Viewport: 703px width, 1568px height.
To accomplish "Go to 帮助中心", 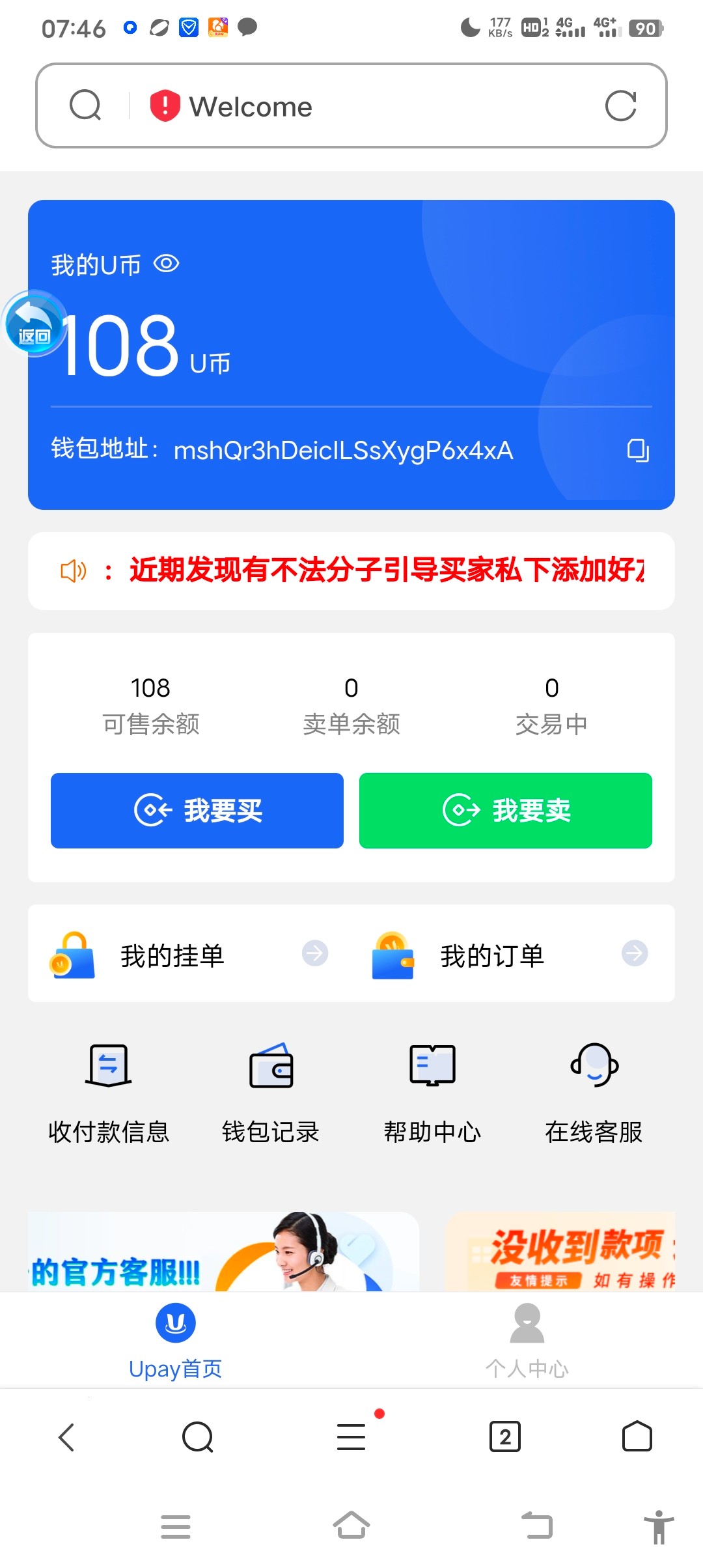I will click(x=432, y=1093).
